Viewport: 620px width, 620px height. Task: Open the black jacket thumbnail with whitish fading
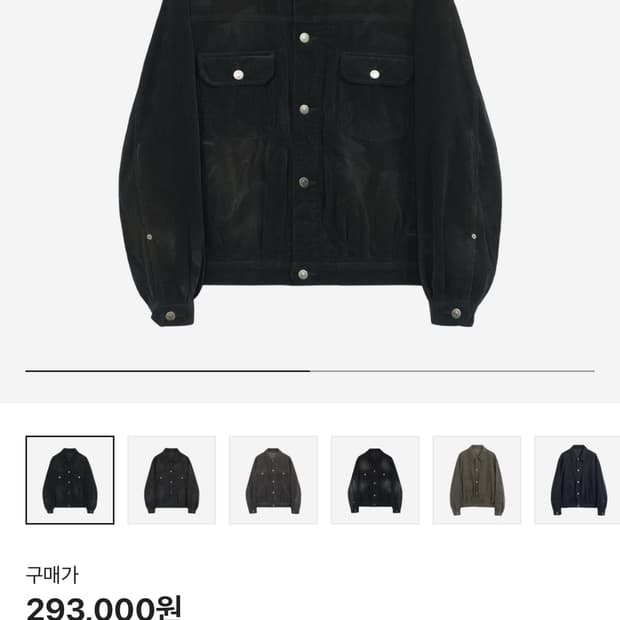pos(375,480)
